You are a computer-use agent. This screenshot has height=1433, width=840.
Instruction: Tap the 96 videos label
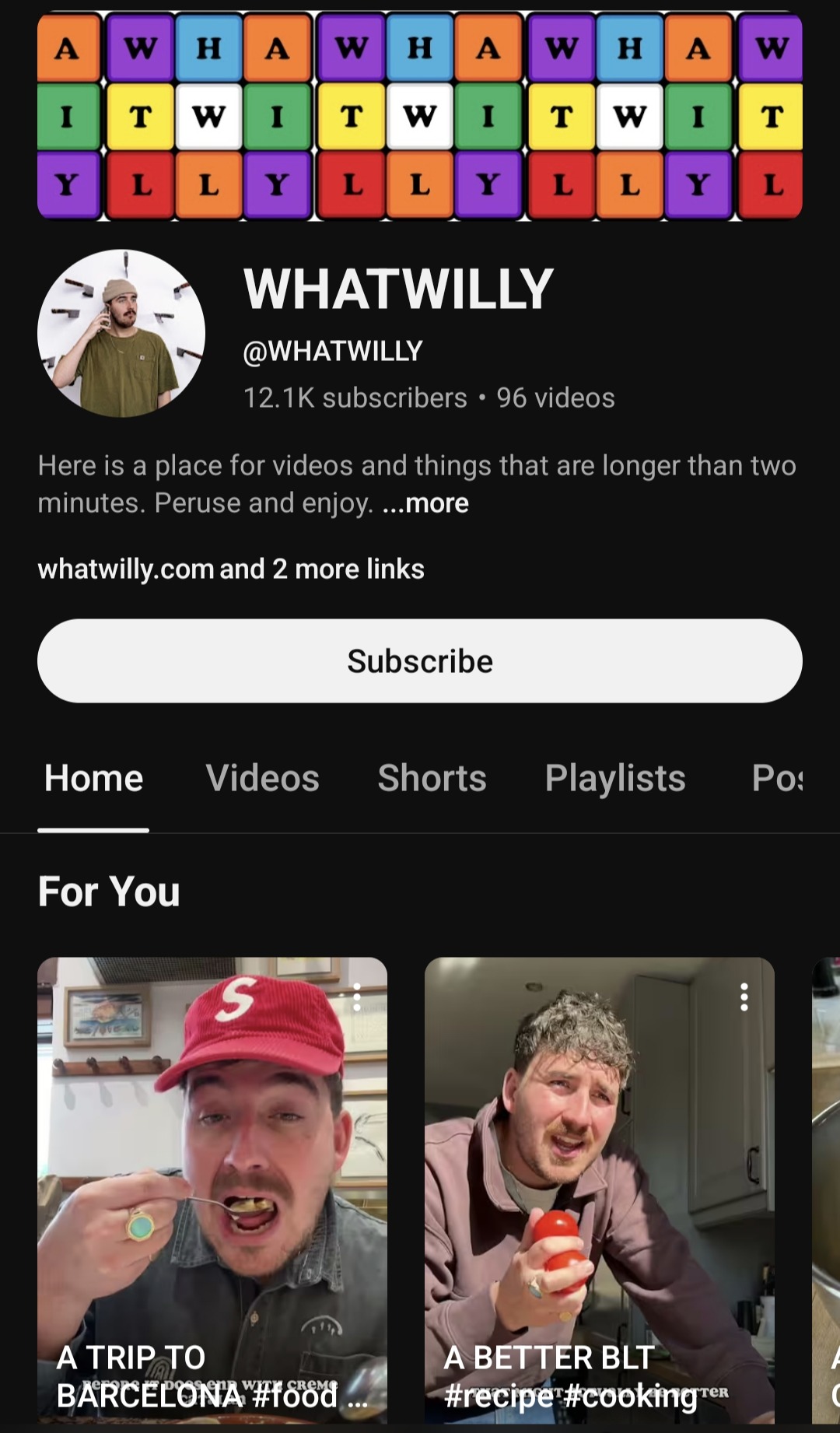coord(554,398)
